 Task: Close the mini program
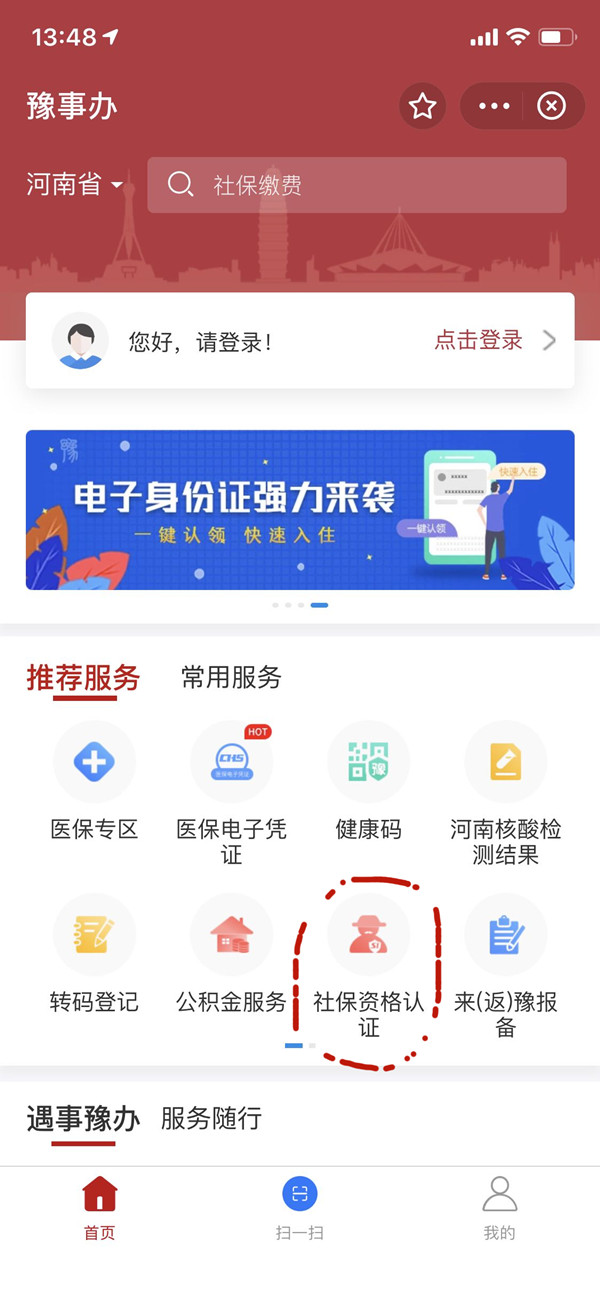(551, 106)
